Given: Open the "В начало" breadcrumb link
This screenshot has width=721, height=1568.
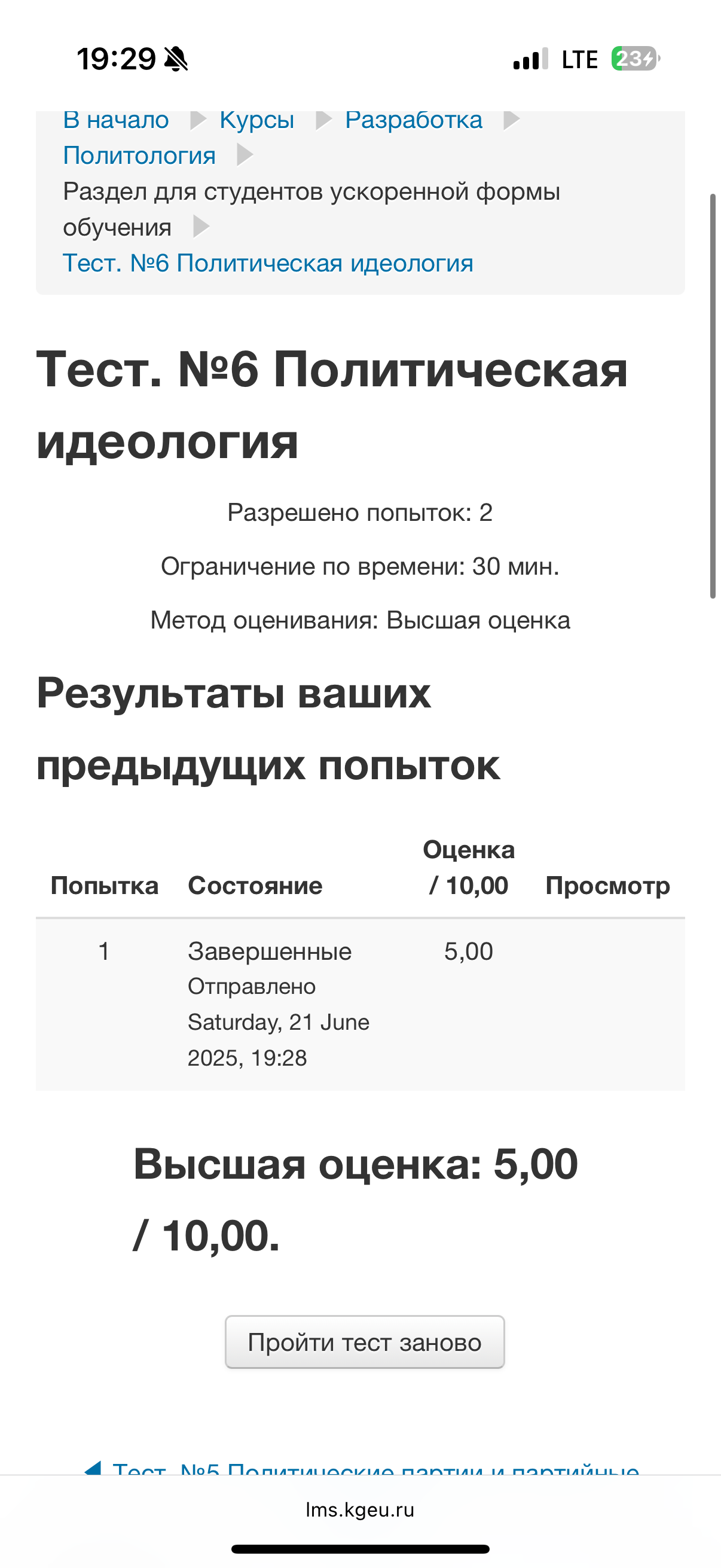Looking at the screenshot, I should pyautogui.click(x=115, y=120).
